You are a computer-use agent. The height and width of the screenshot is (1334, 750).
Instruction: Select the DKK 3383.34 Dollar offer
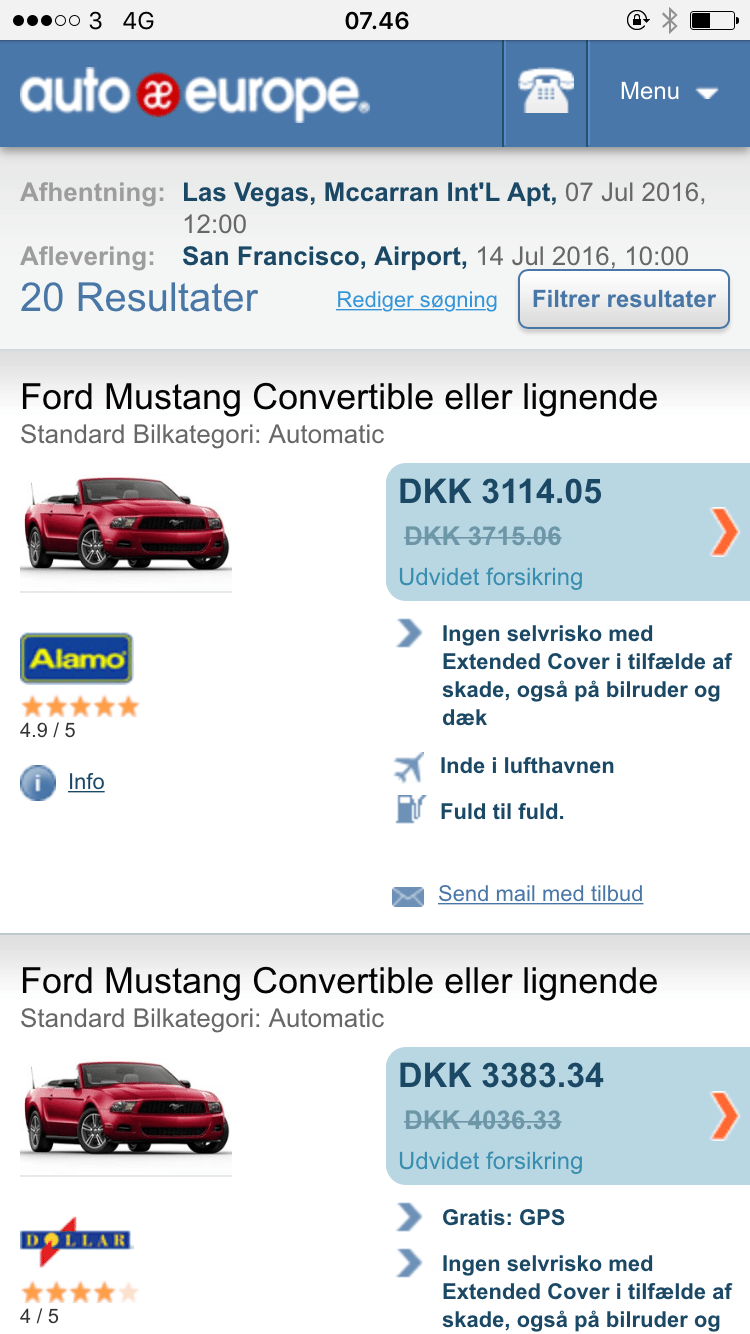(567, 1115)
